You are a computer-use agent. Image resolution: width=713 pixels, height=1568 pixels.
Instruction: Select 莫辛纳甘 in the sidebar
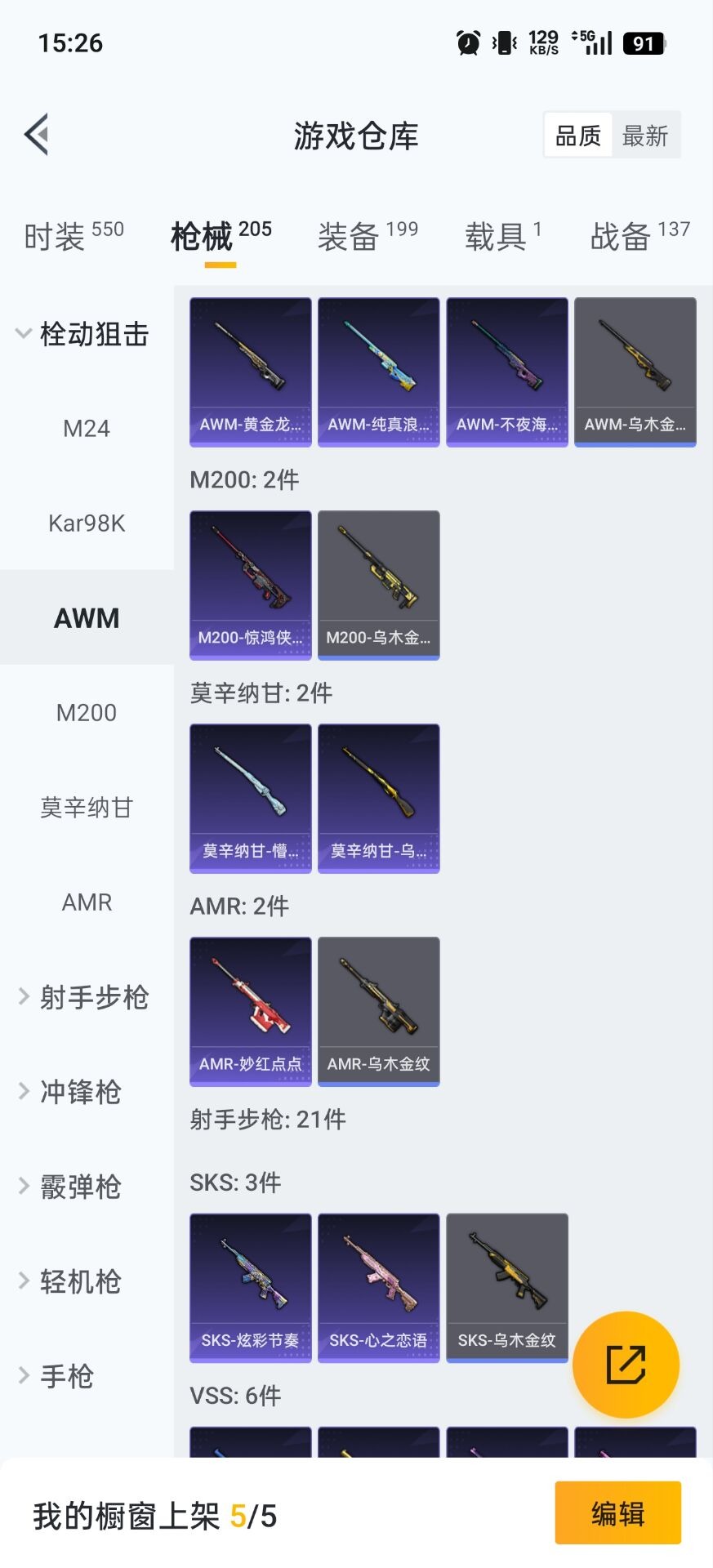[87, 808]
